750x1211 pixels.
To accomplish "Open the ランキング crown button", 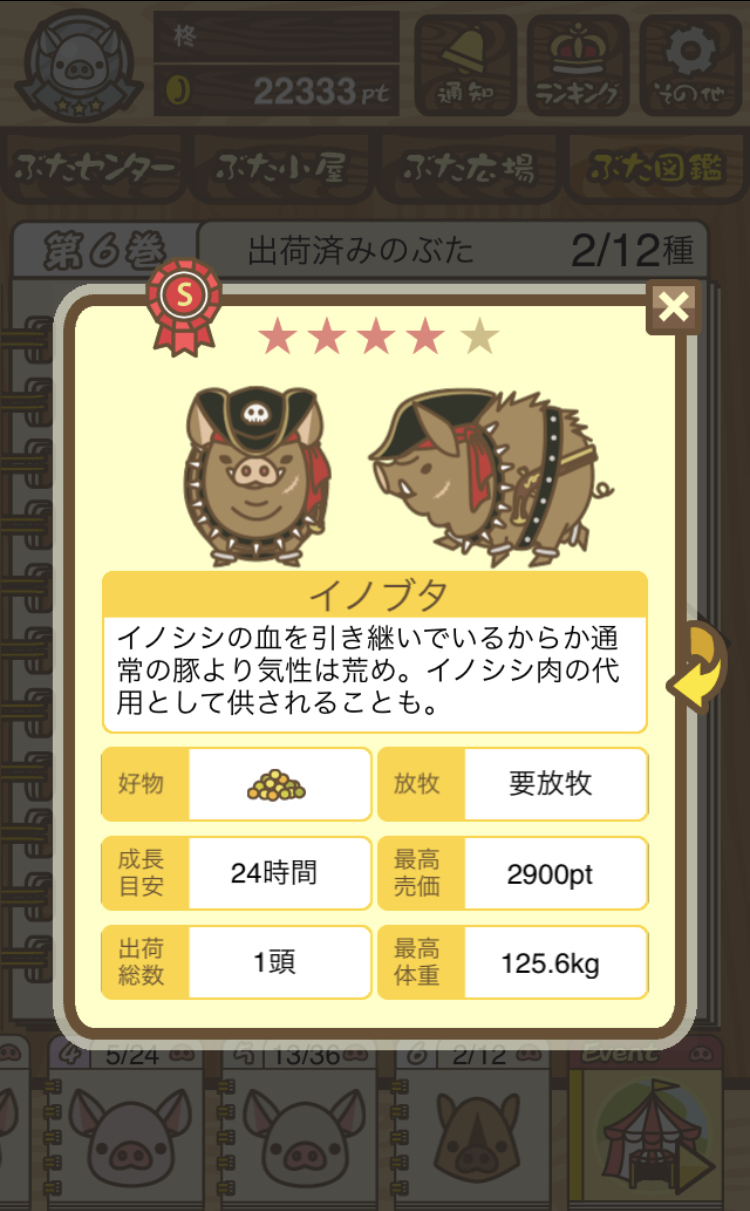I will pyautogui.click(x=578, y=65).
